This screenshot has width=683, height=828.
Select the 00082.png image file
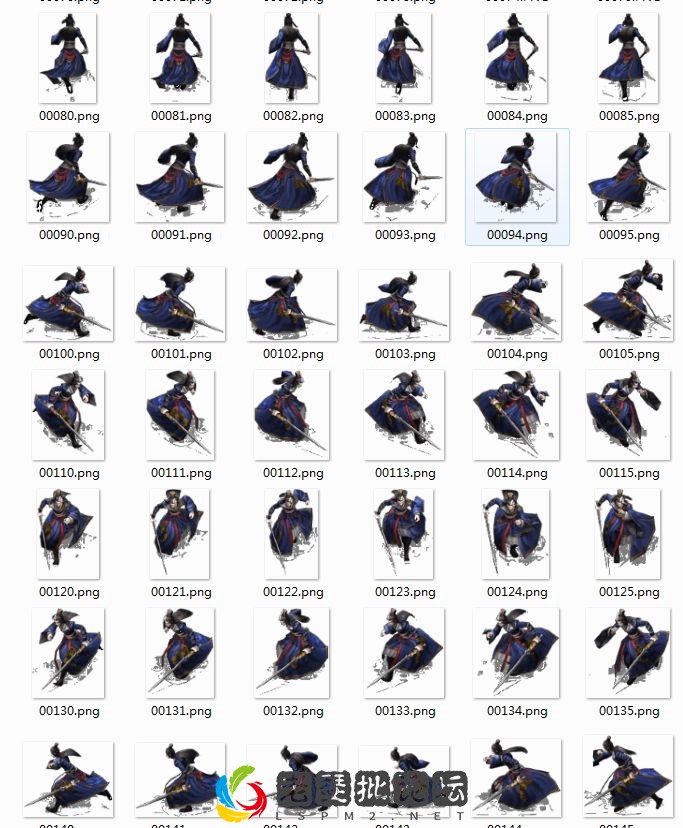[x=292, y=58]
